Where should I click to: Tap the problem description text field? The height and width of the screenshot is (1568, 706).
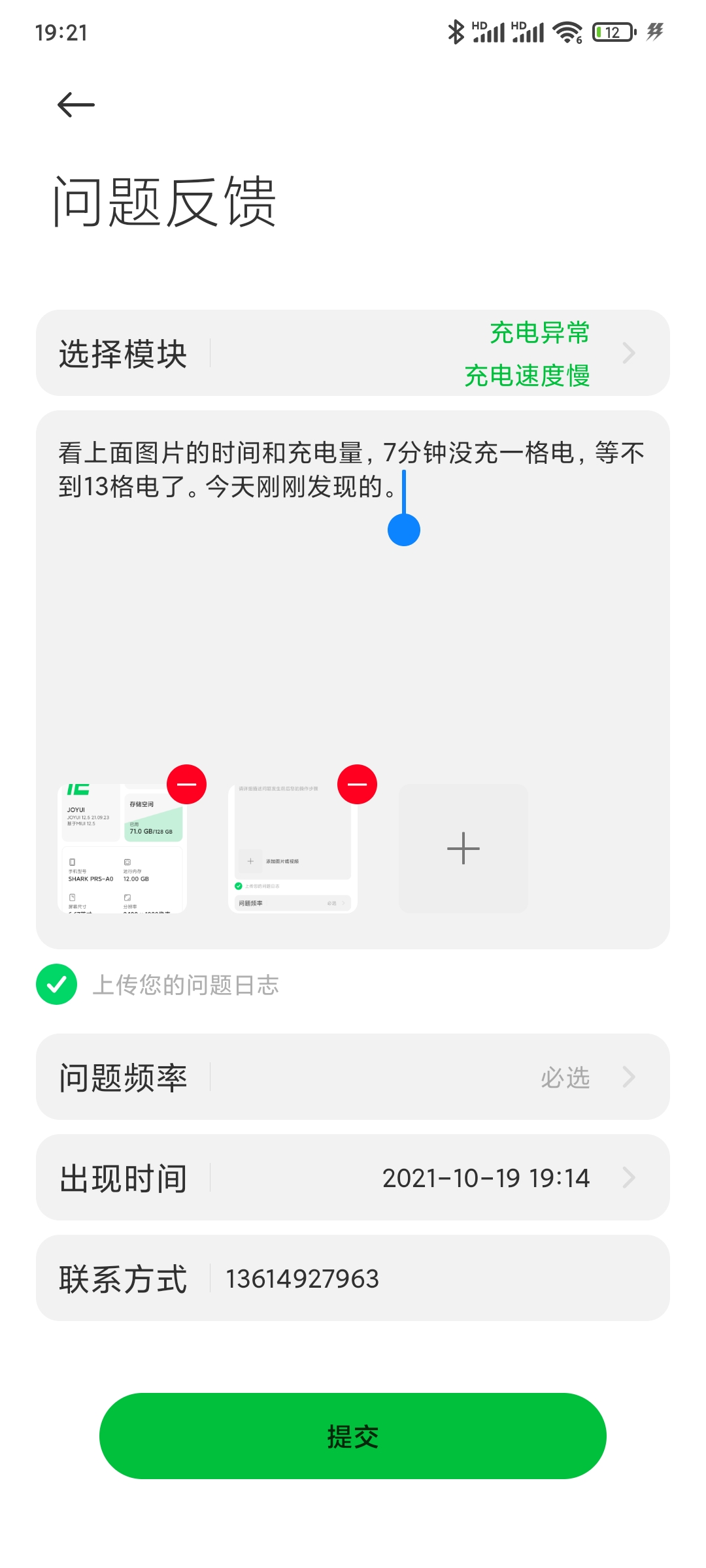pos(353,588)
